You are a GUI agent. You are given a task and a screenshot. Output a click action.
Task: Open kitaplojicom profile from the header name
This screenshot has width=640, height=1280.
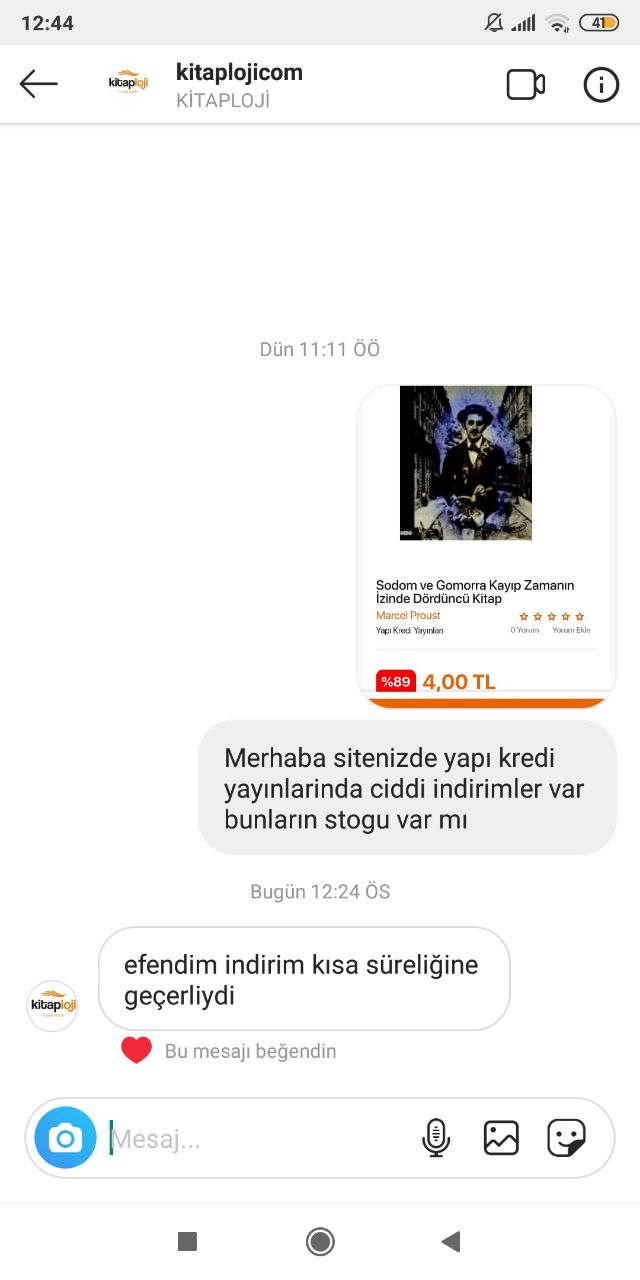coord(239,73)
